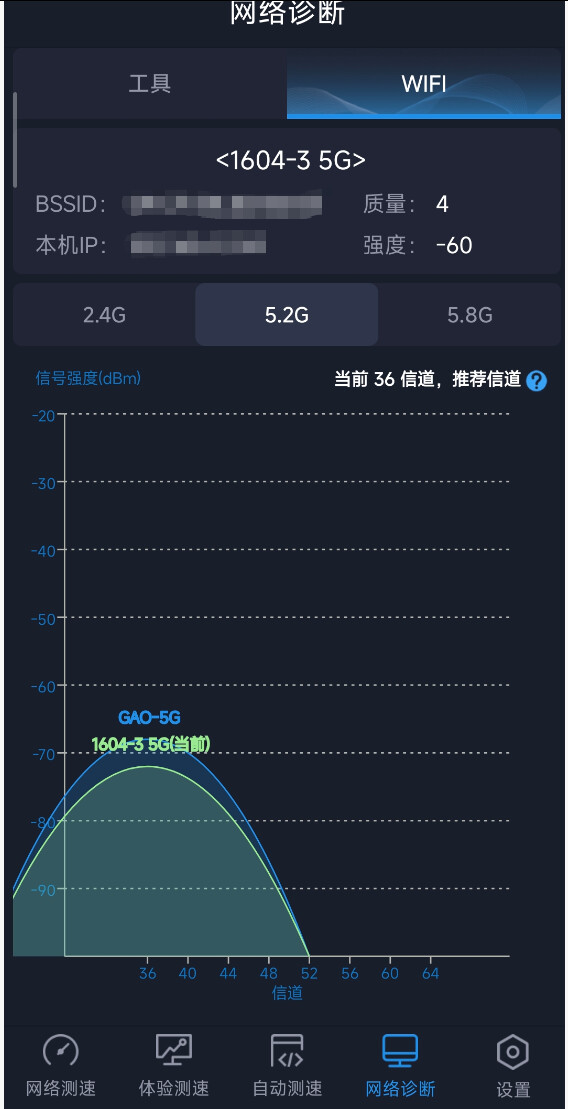Open the recommended channel help icon
568x1109 pixels.
click(x=537, y=381)
